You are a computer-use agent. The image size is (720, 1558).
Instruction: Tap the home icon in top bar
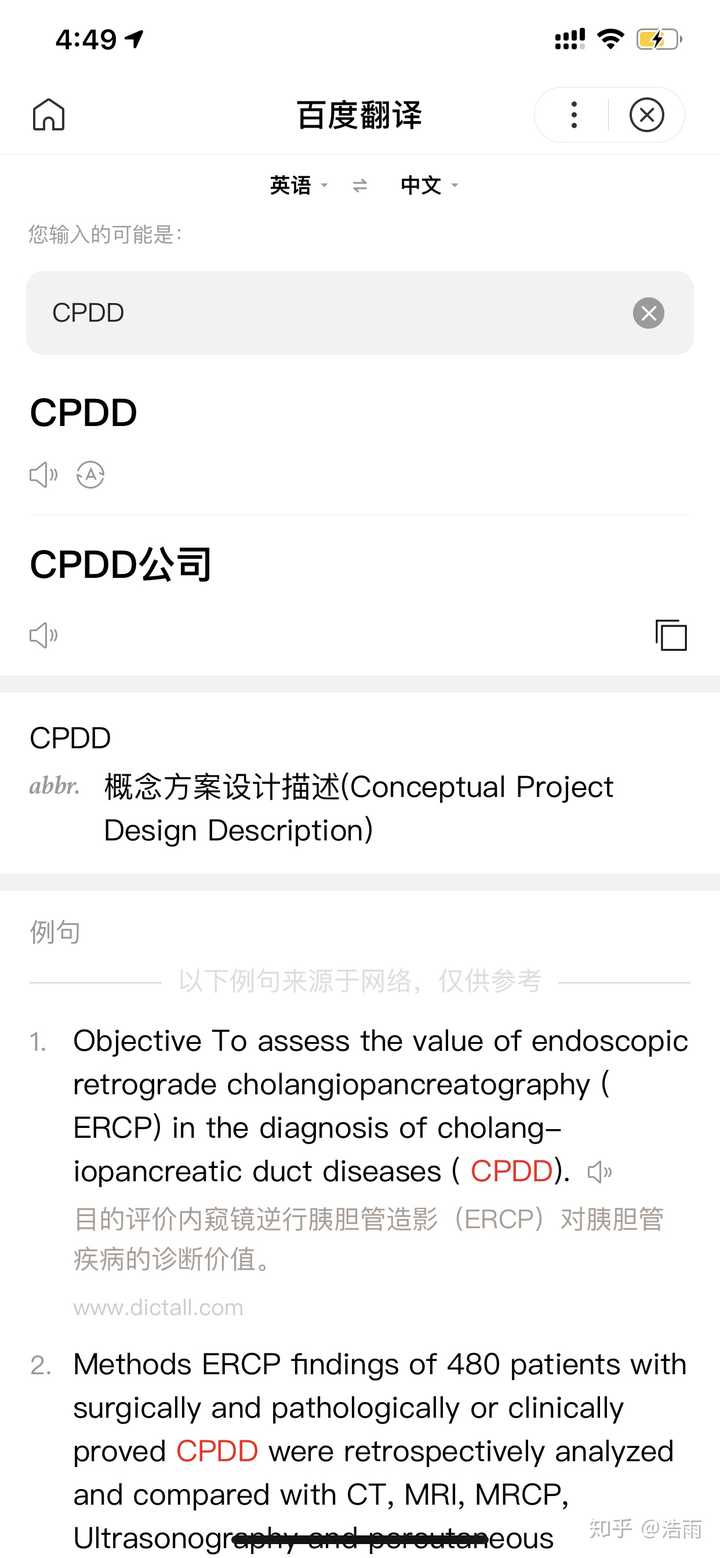48,115
